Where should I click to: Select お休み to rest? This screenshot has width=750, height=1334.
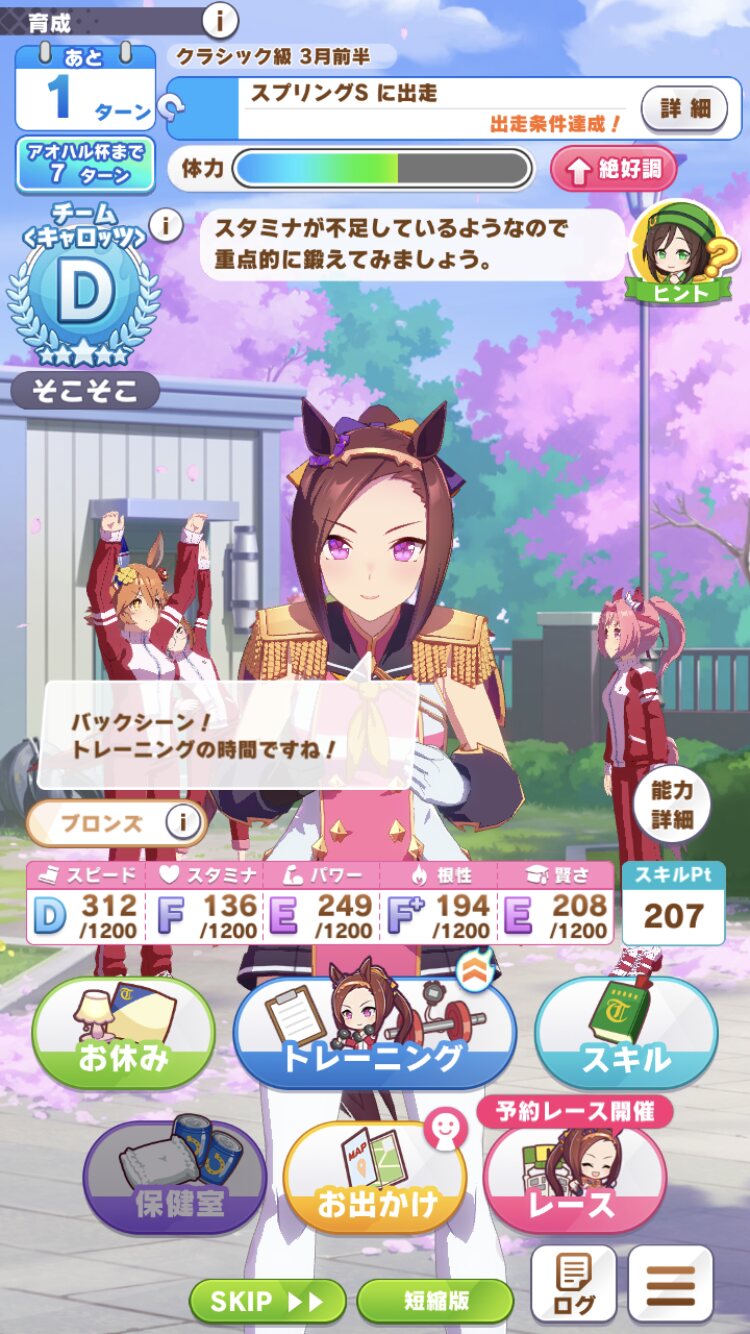click(124, 1032)
